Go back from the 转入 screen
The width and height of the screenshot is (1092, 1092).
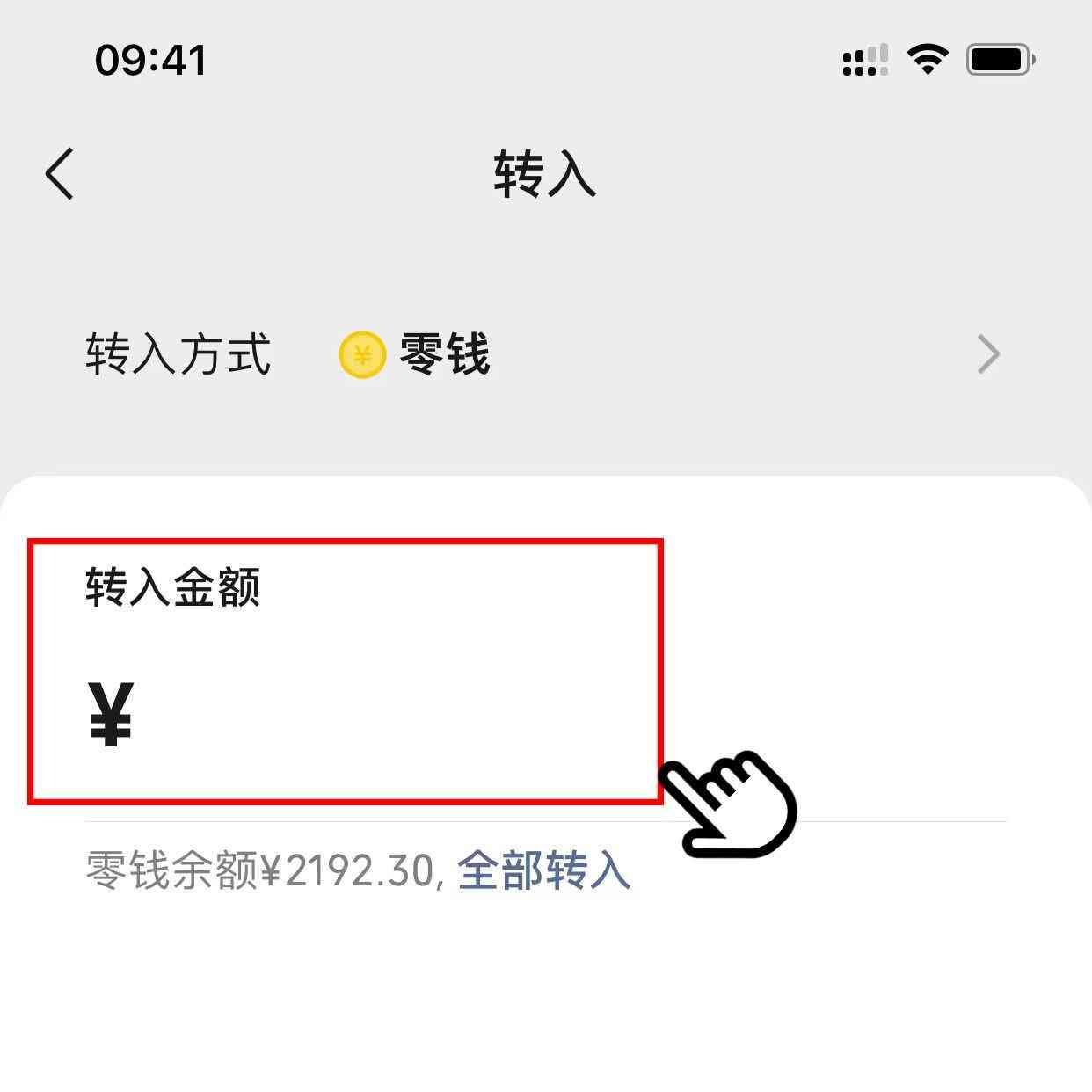[60, 174]
